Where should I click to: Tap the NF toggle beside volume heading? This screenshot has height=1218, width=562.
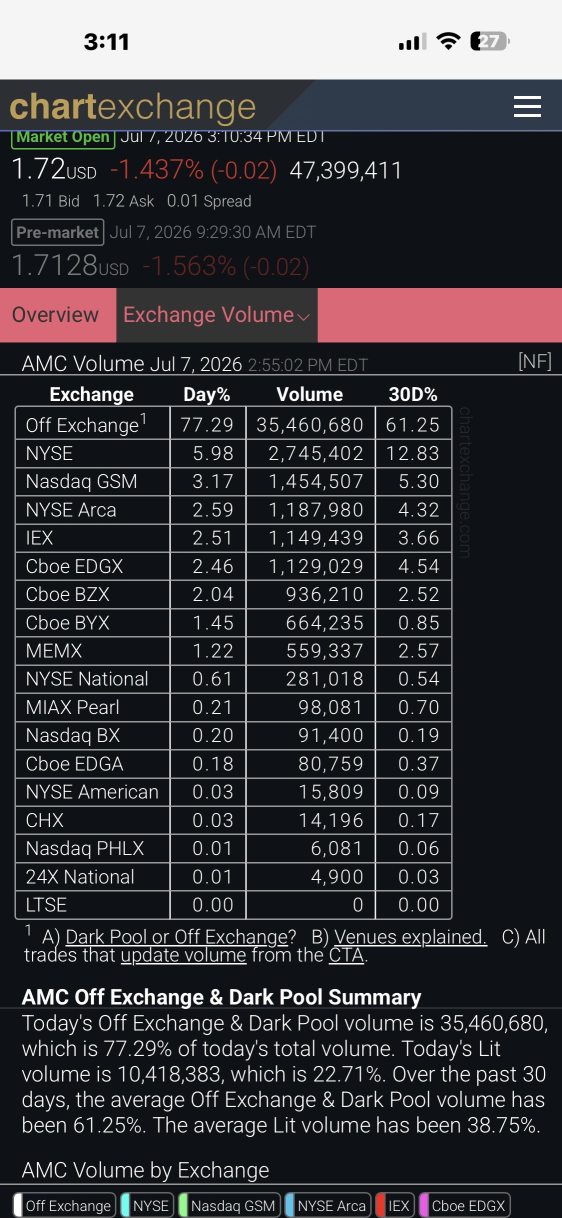[535, 362]
